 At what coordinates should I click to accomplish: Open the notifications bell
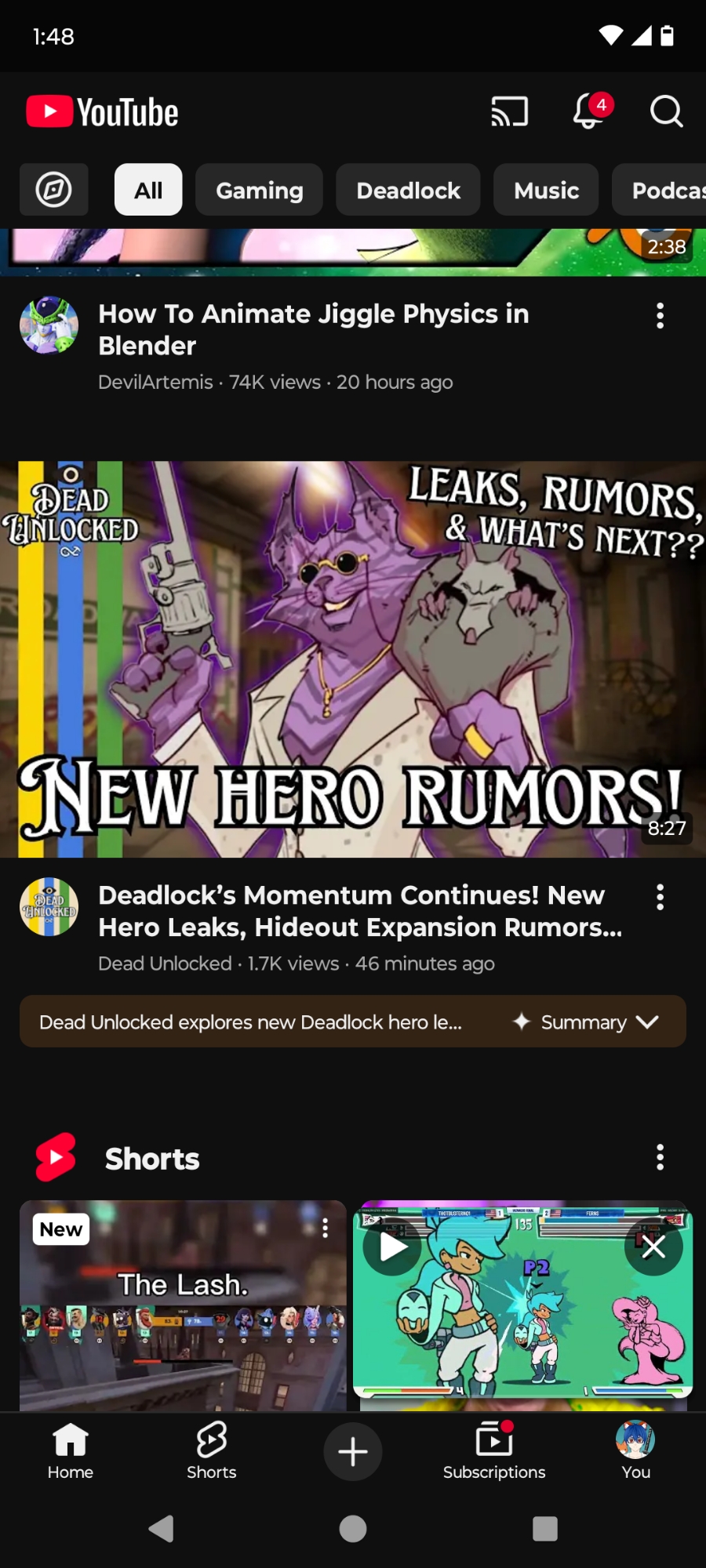pyautogui.click(x=589, y=111)
